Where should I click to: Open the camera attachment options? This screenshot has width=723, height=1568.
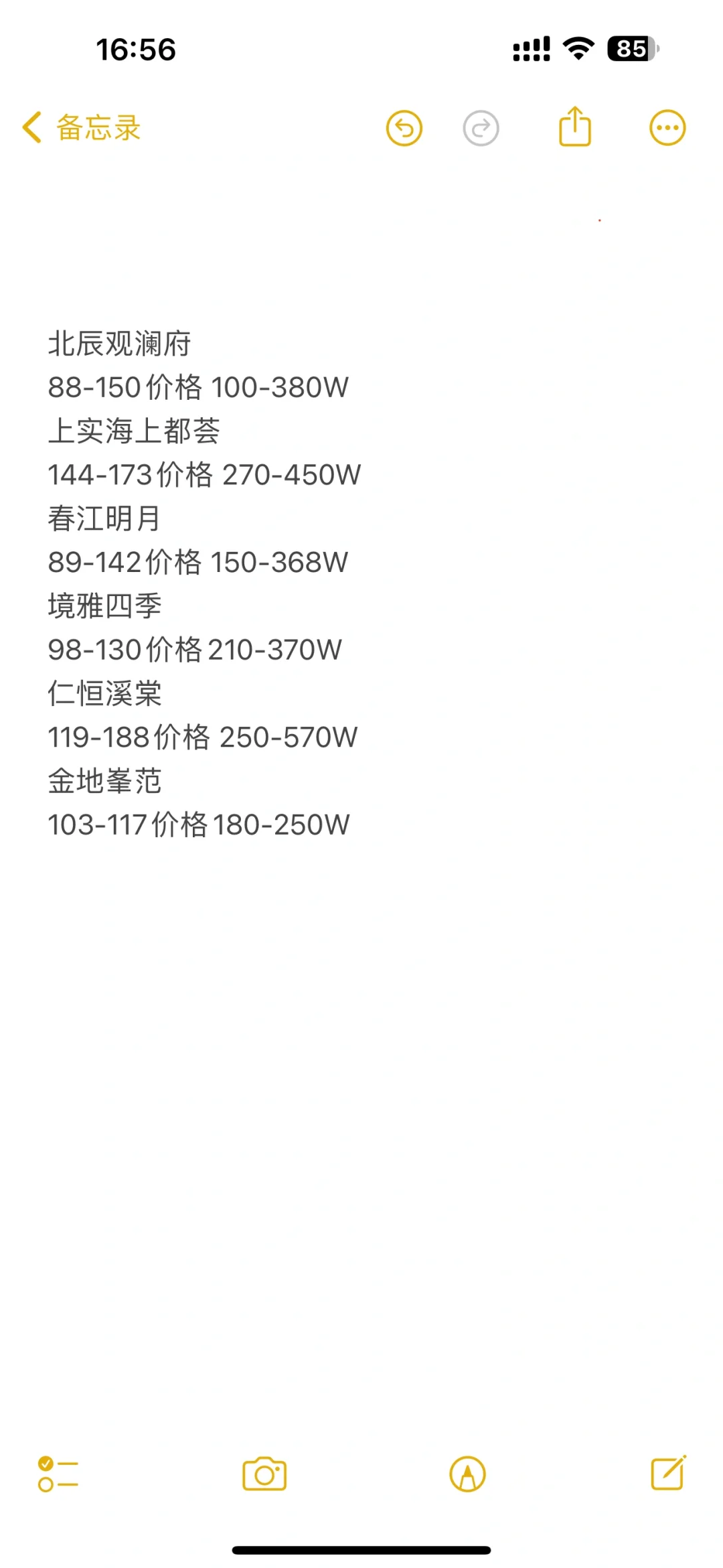[x=264, y=1474]
